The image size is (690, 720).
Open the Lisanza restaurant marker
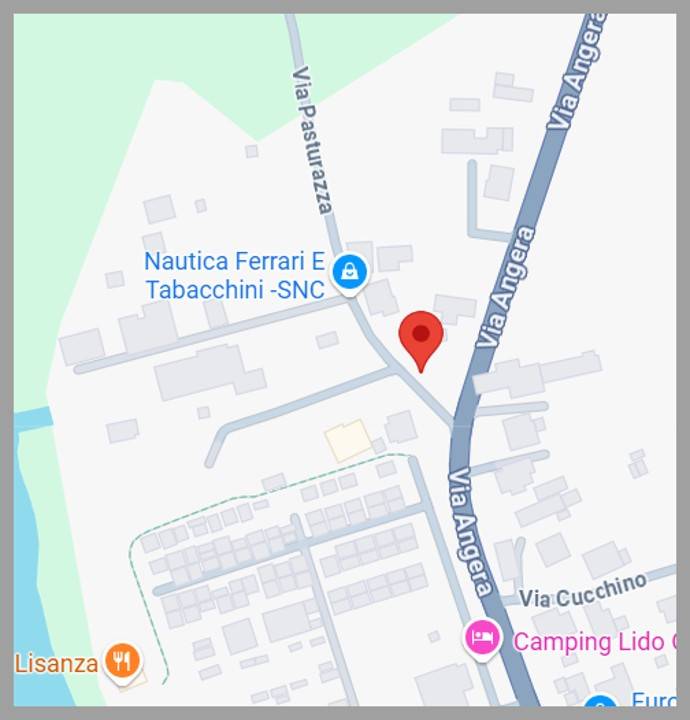(123, 661)
